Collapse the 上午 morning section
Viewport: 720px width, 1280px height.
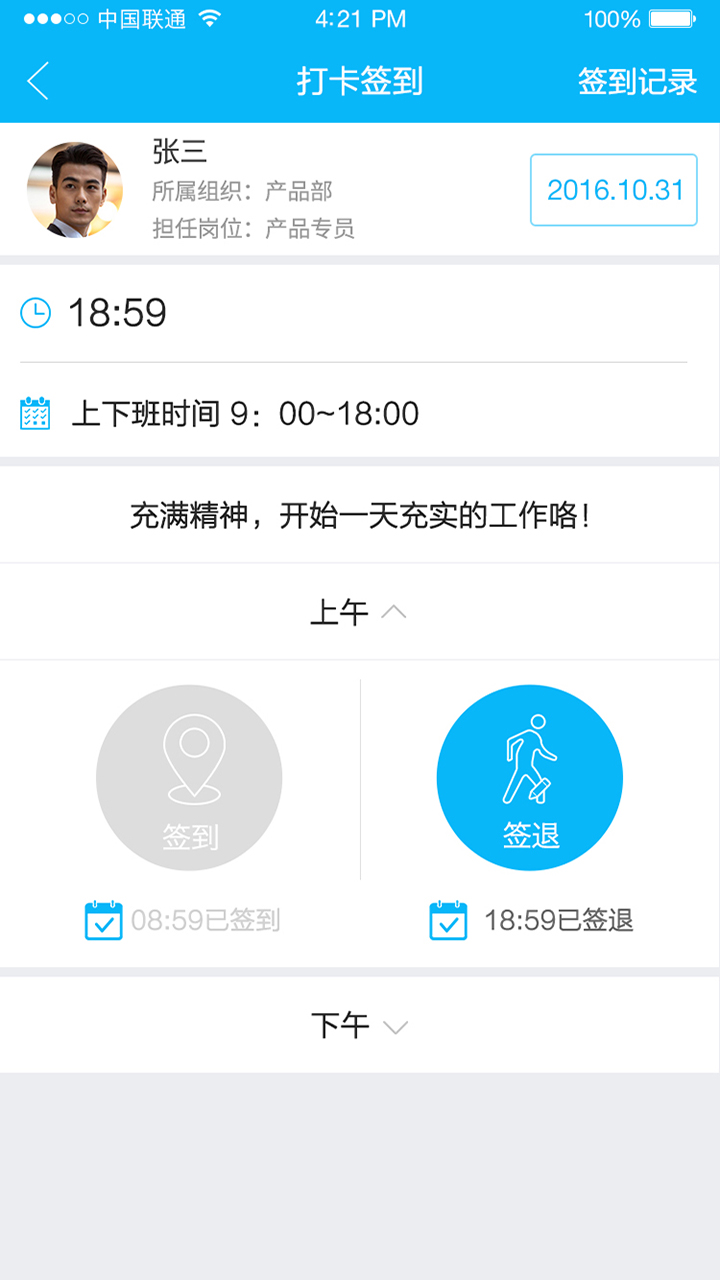point(358,612)
